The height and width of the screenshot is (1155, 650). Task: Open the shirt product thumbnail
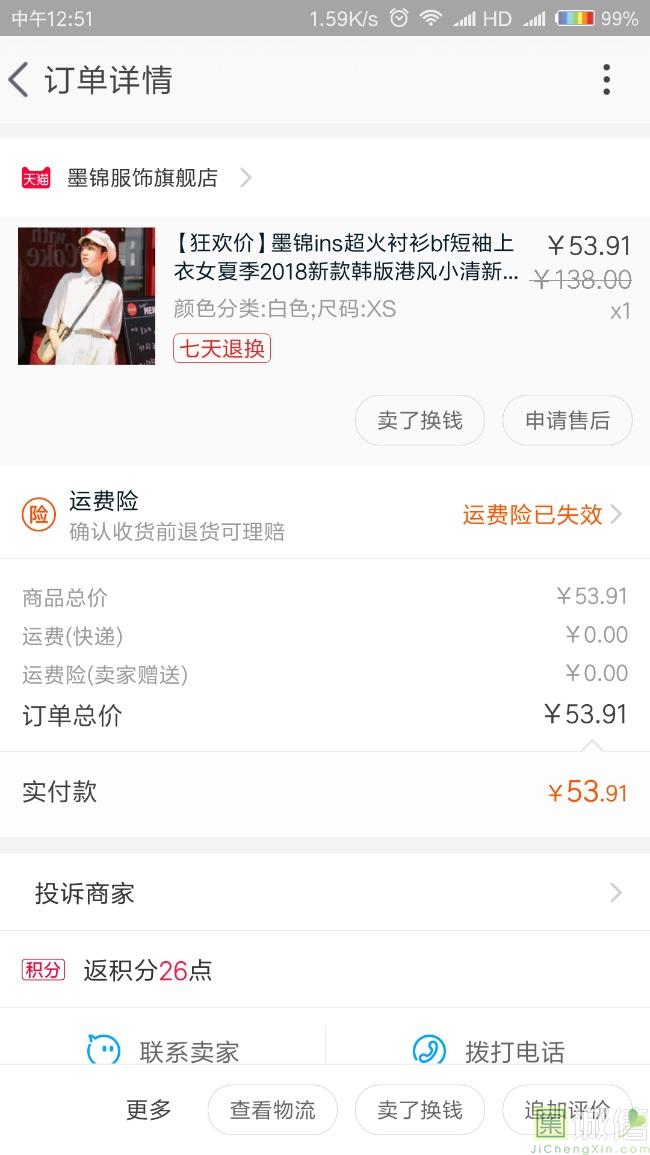click(x=87, y=296)
